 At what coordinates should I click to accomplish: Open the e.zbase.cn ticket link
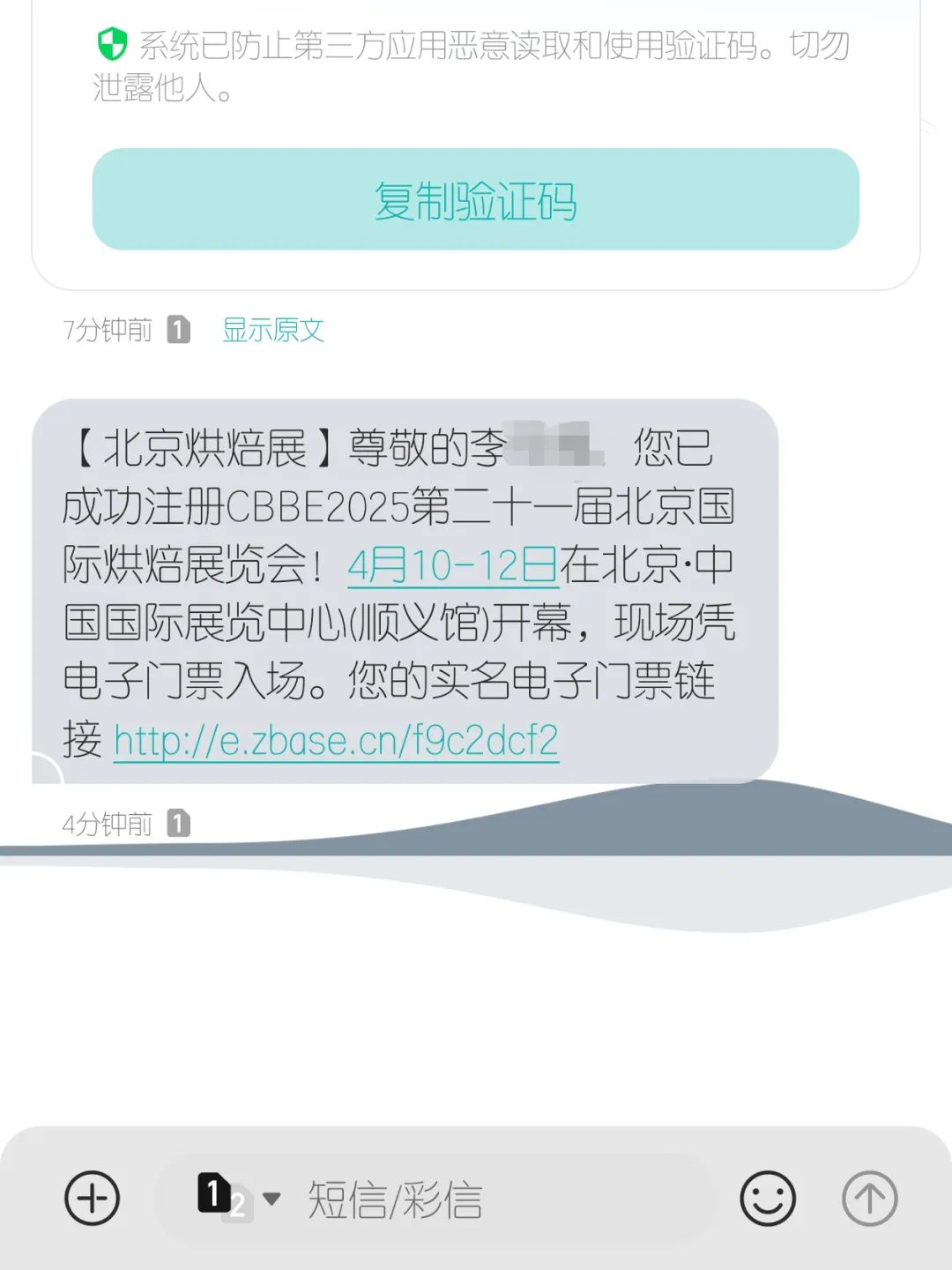(x=336, y=741)
